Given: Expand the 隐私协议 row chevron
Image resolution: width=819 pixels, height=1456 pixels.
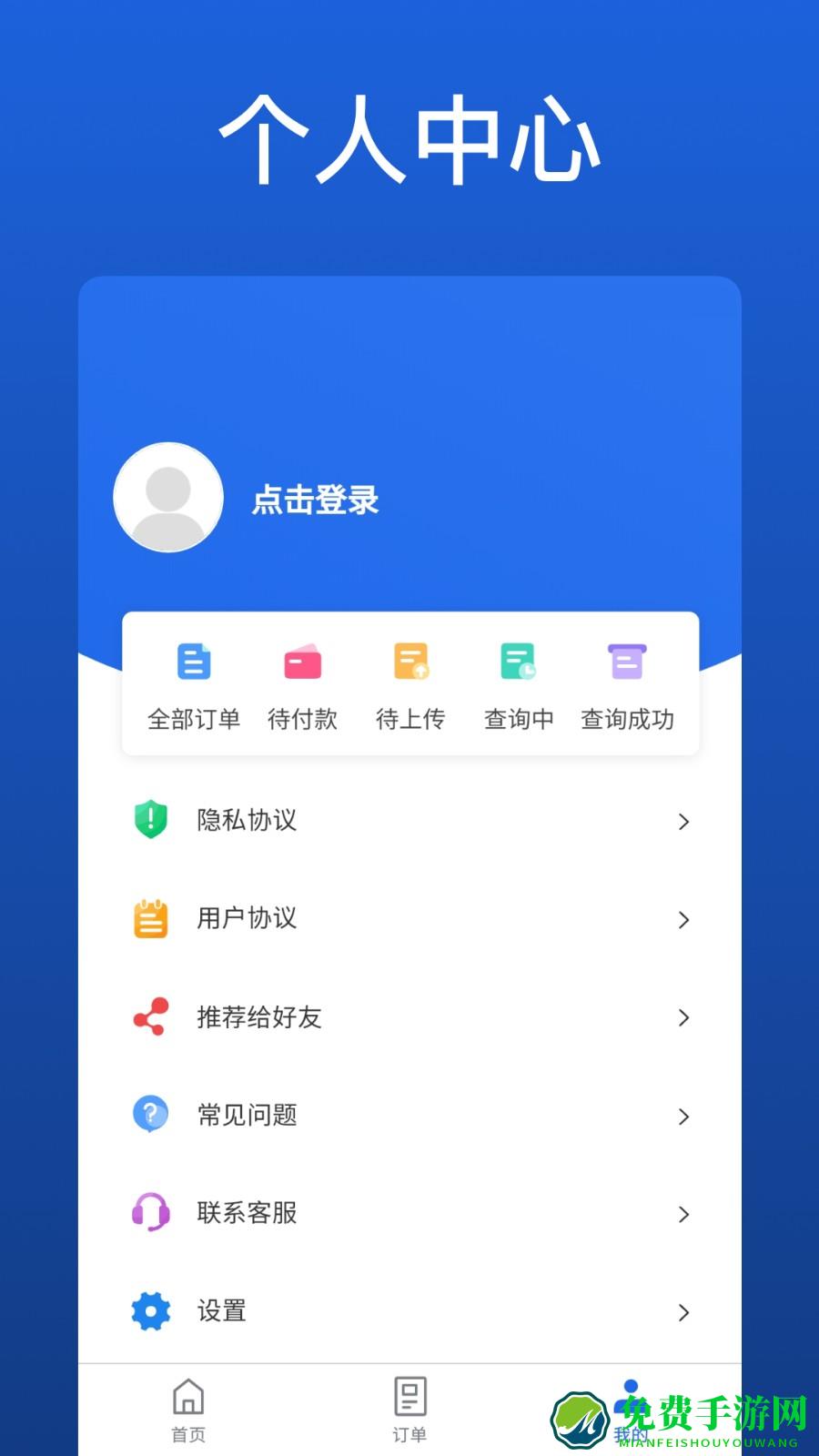Looking at the screenshot, I should (684, 822).
